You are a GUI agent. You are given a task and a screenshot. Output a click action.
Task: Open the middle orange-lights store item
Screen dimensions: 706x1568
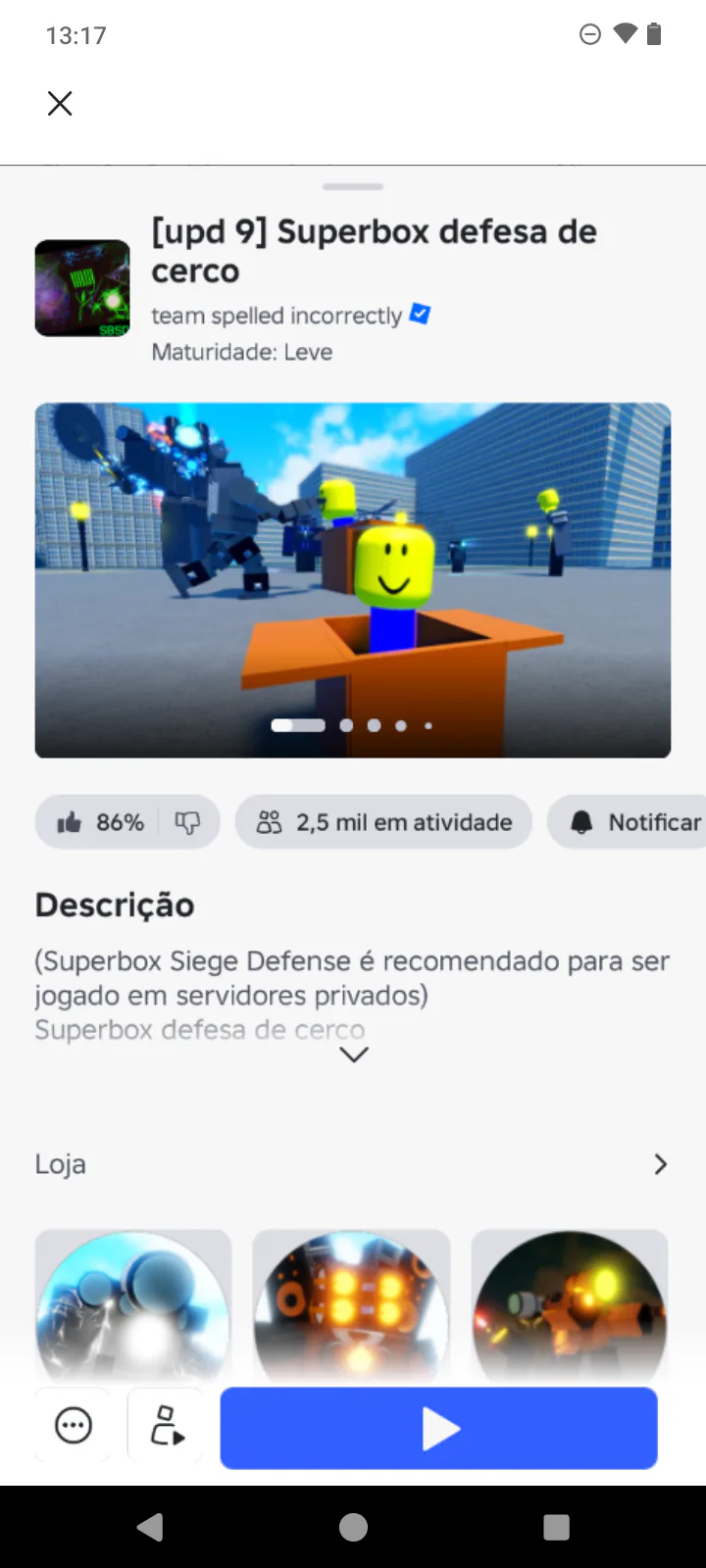(x=351, y=1303)
